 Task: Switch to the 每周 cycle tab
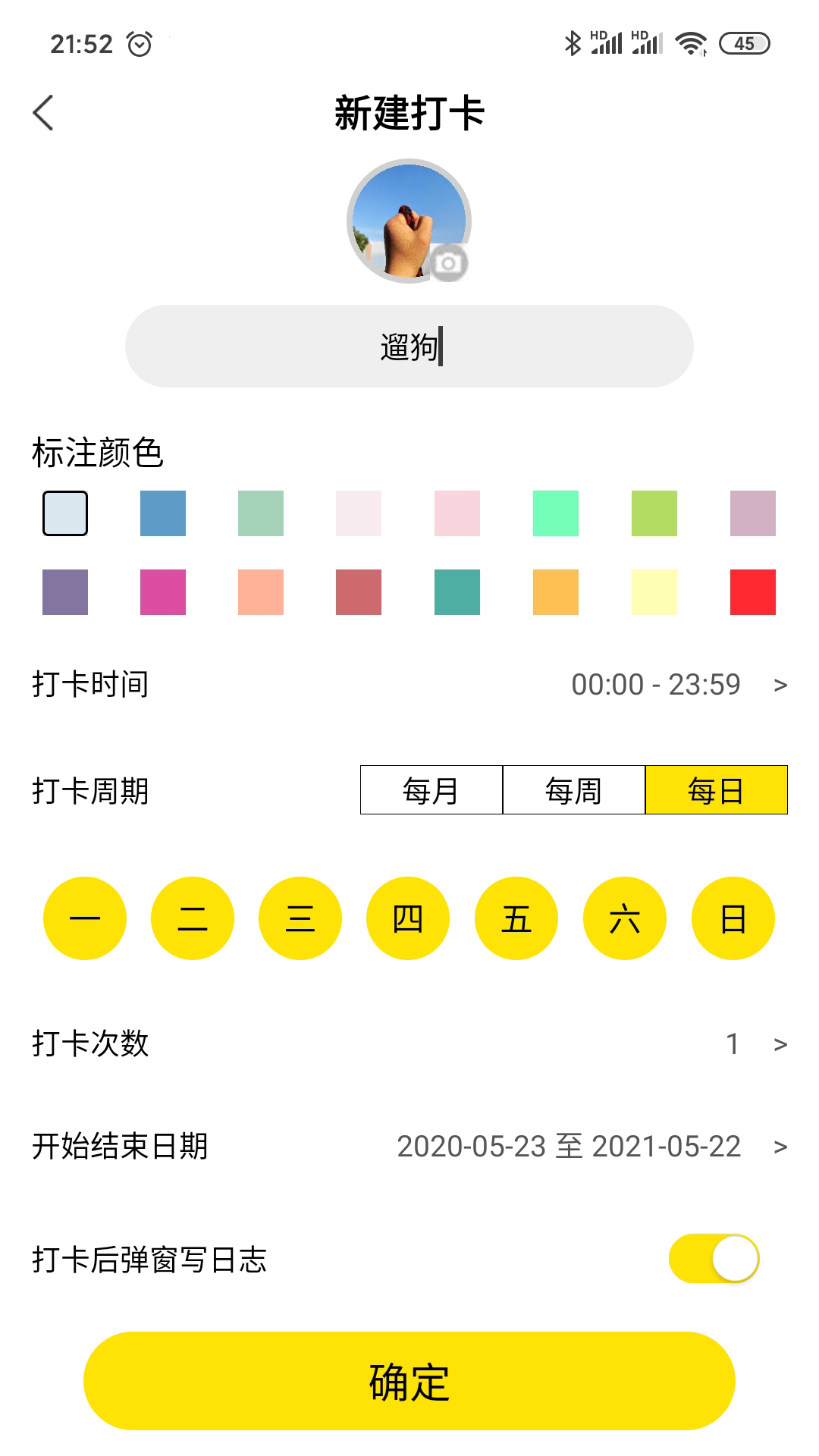(573, 790)
